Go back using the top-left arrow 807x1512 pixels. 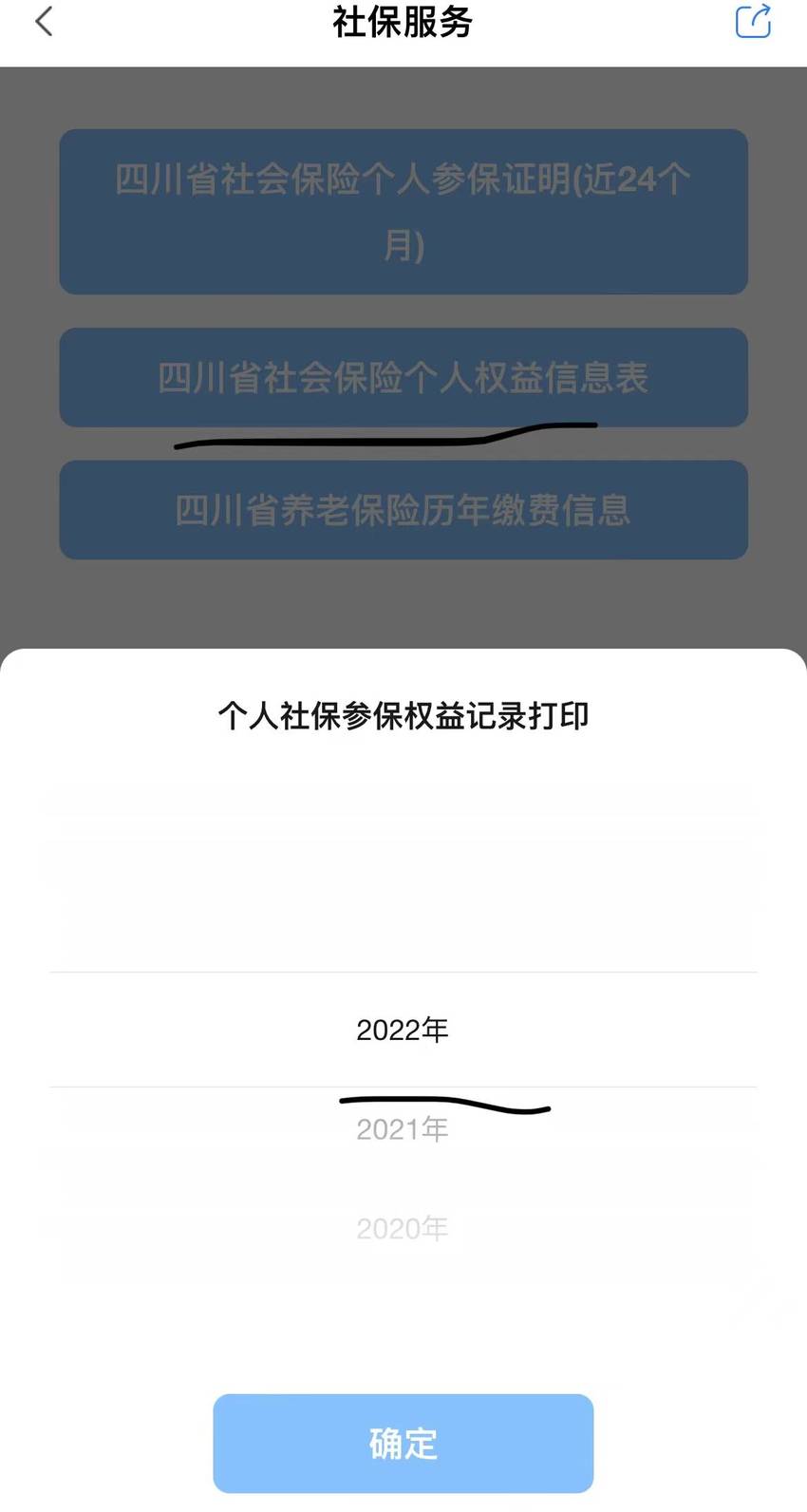pyautogui.click(x=44, y=22)
